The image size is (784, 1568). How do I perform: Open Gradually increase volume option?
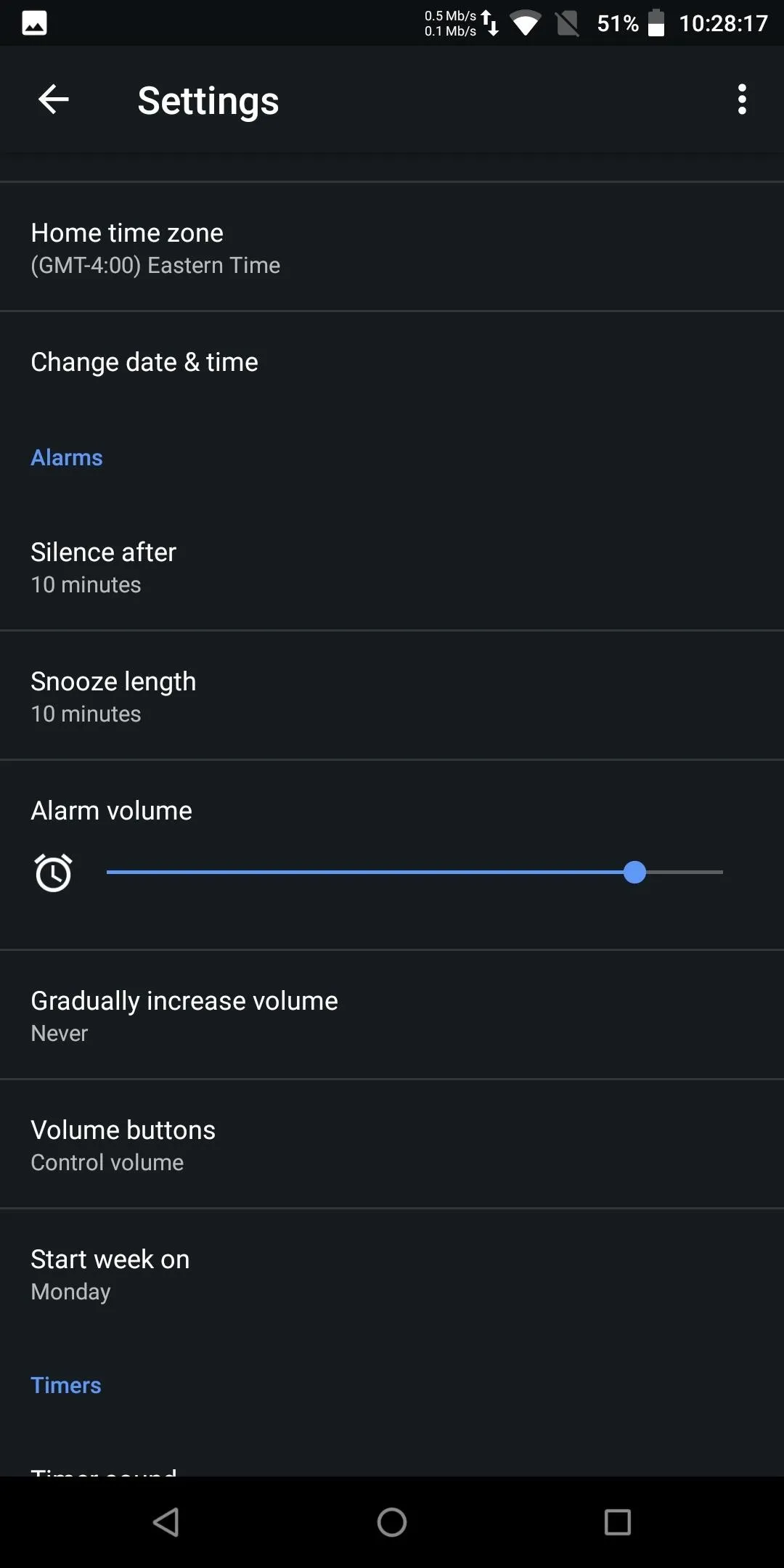392,1016
